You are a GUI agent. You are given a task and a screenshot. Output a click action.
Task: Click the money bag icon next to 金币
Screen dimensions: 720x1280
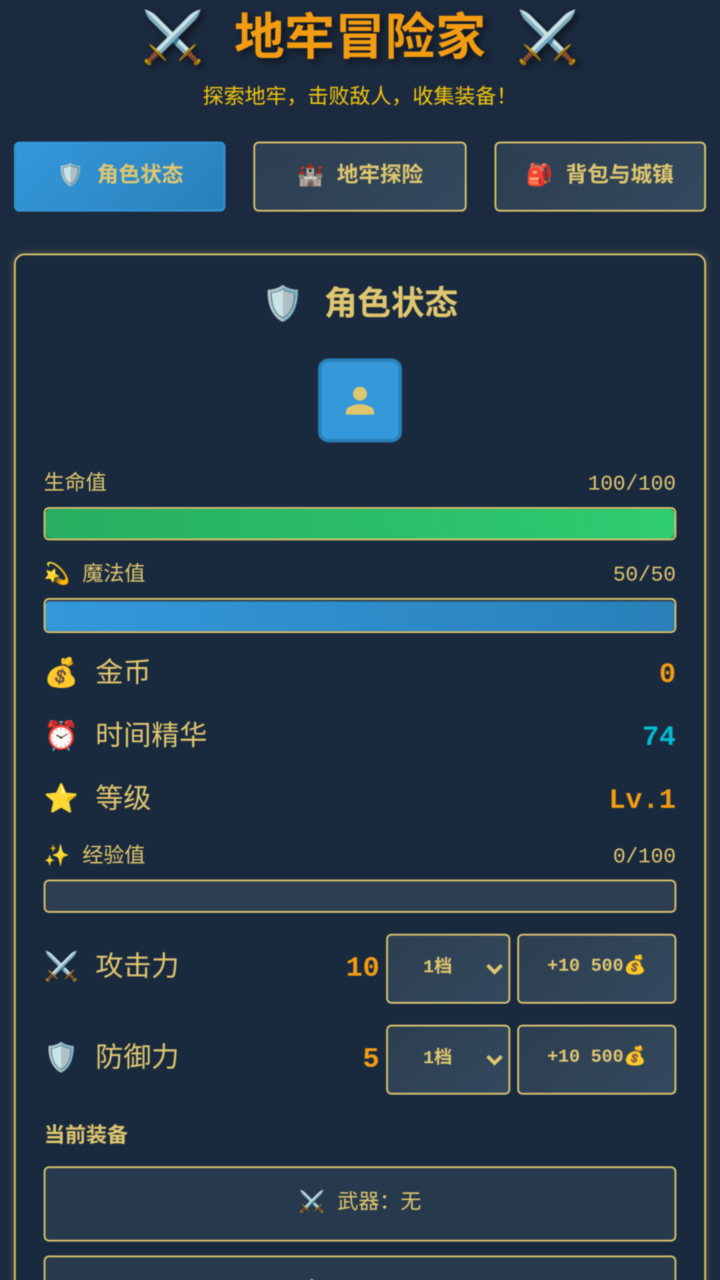click(x=62, y=671)
